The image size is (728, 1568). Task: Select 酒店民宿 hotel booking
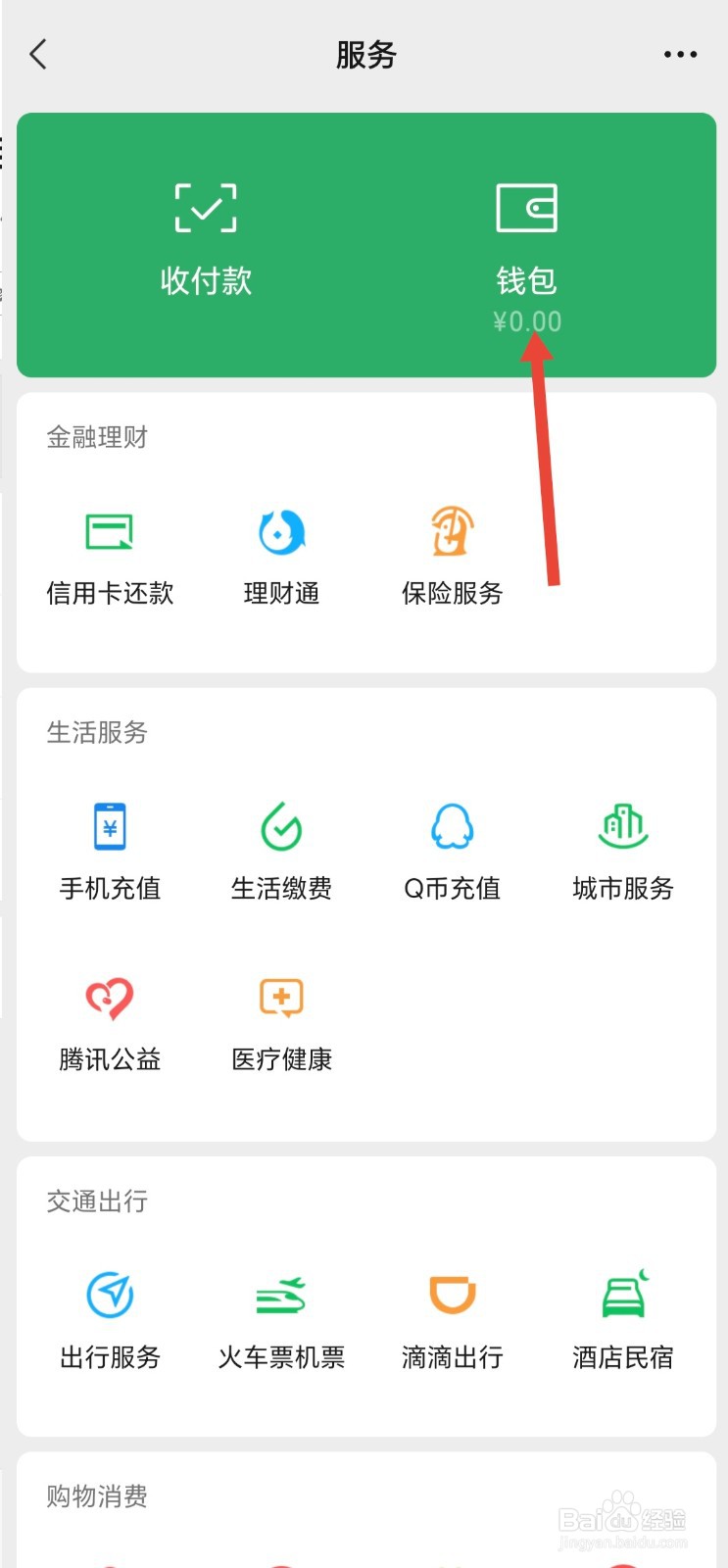coord(621,1318)
